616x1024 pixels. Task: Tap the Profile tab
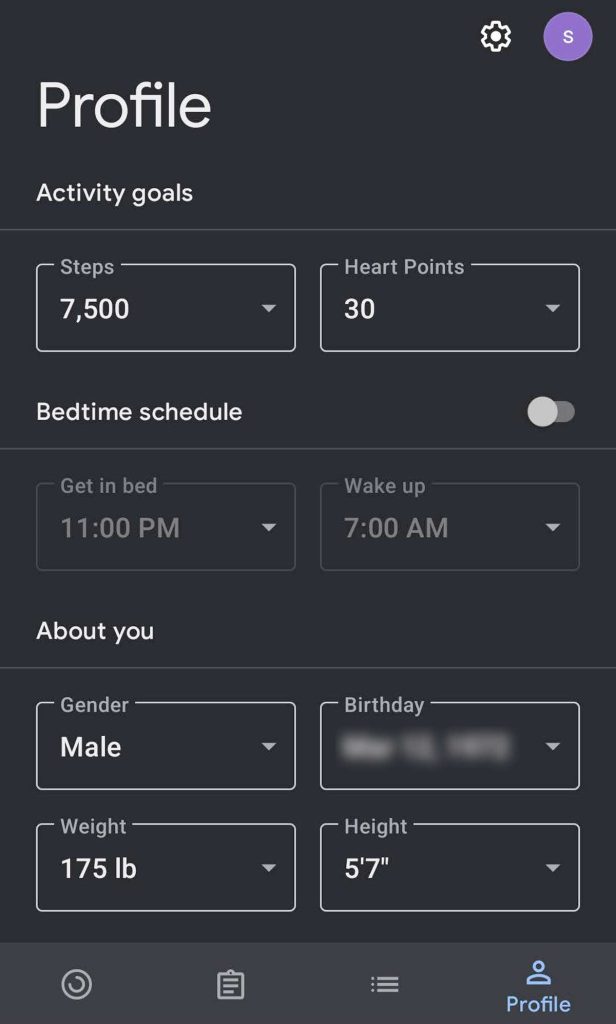[x=538, y=985]
